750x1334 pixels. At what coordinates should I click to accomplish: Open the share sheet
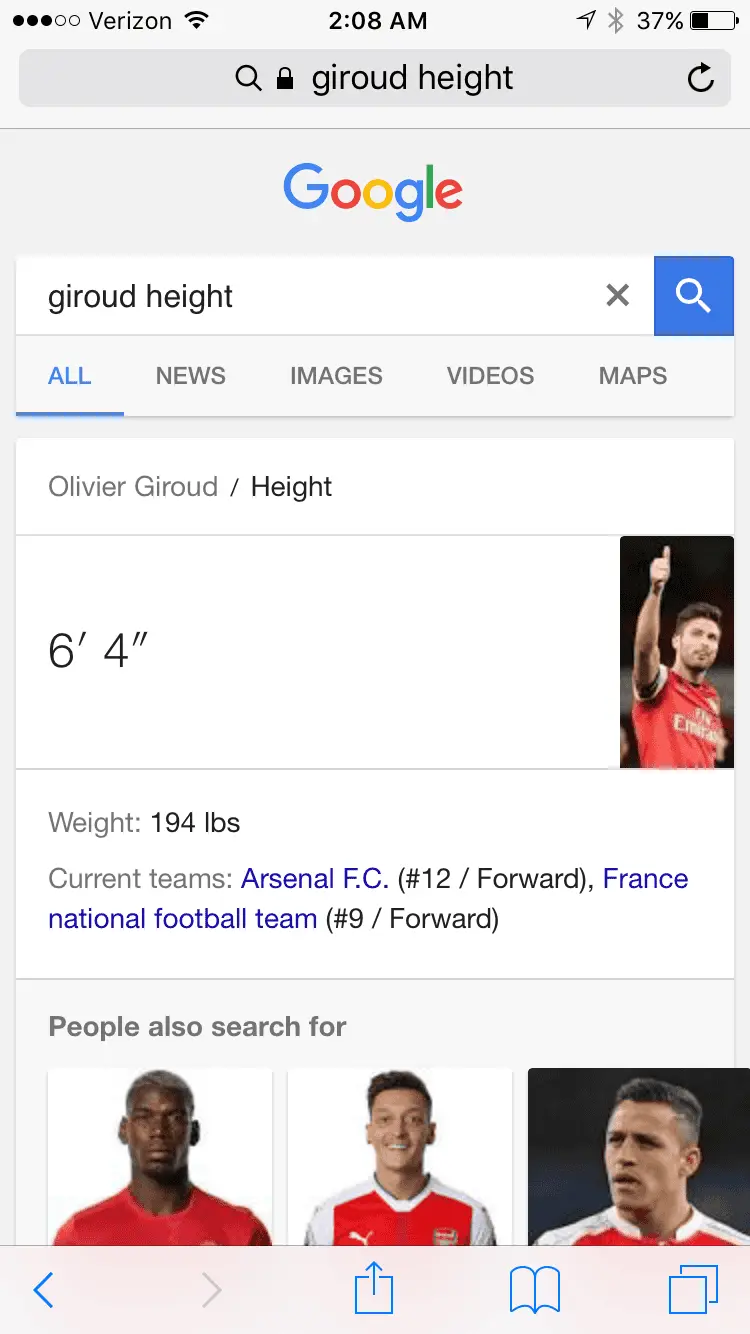pos(375,1288)
